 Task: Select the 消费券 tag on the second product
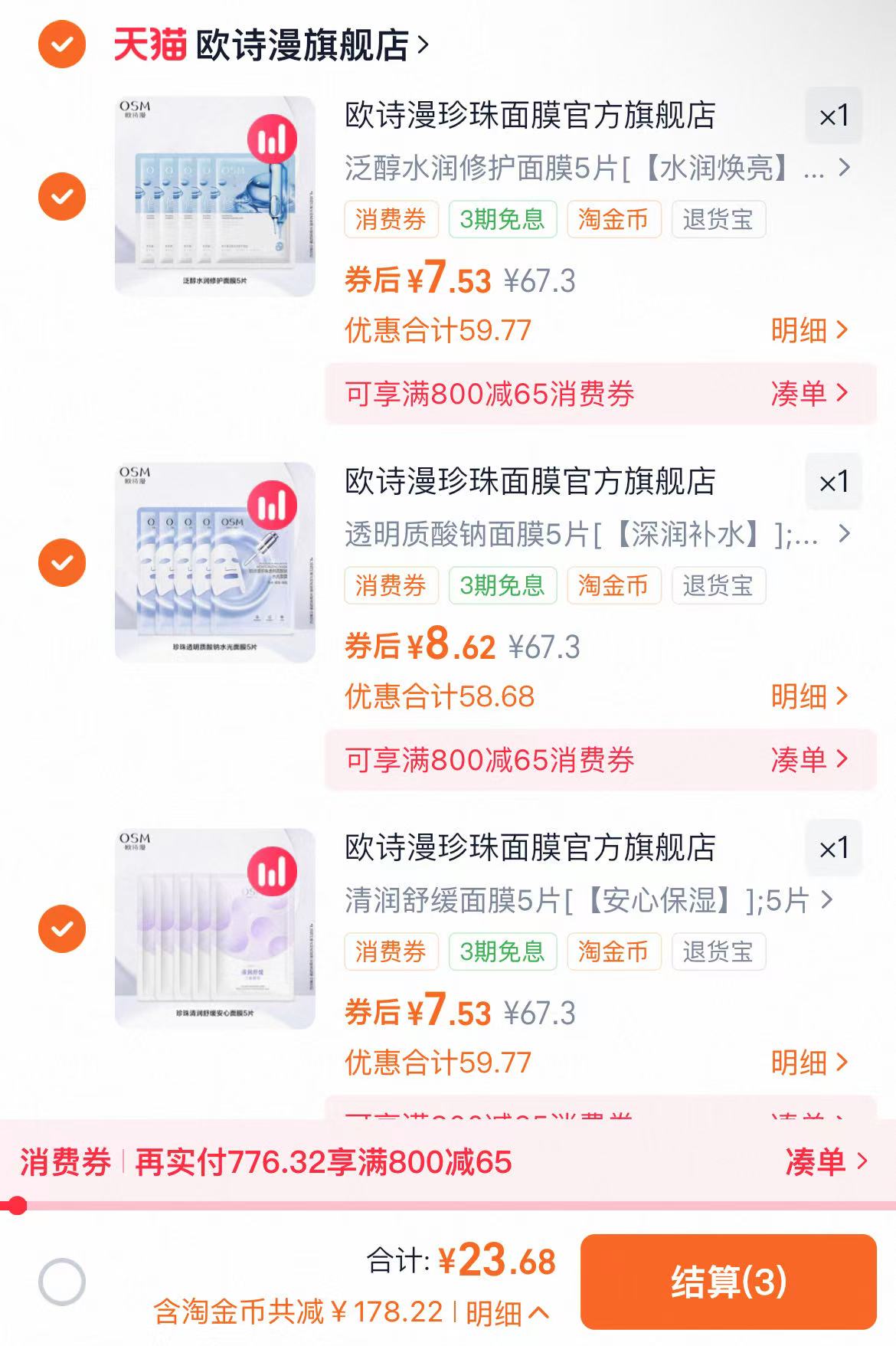pos(390,585)
